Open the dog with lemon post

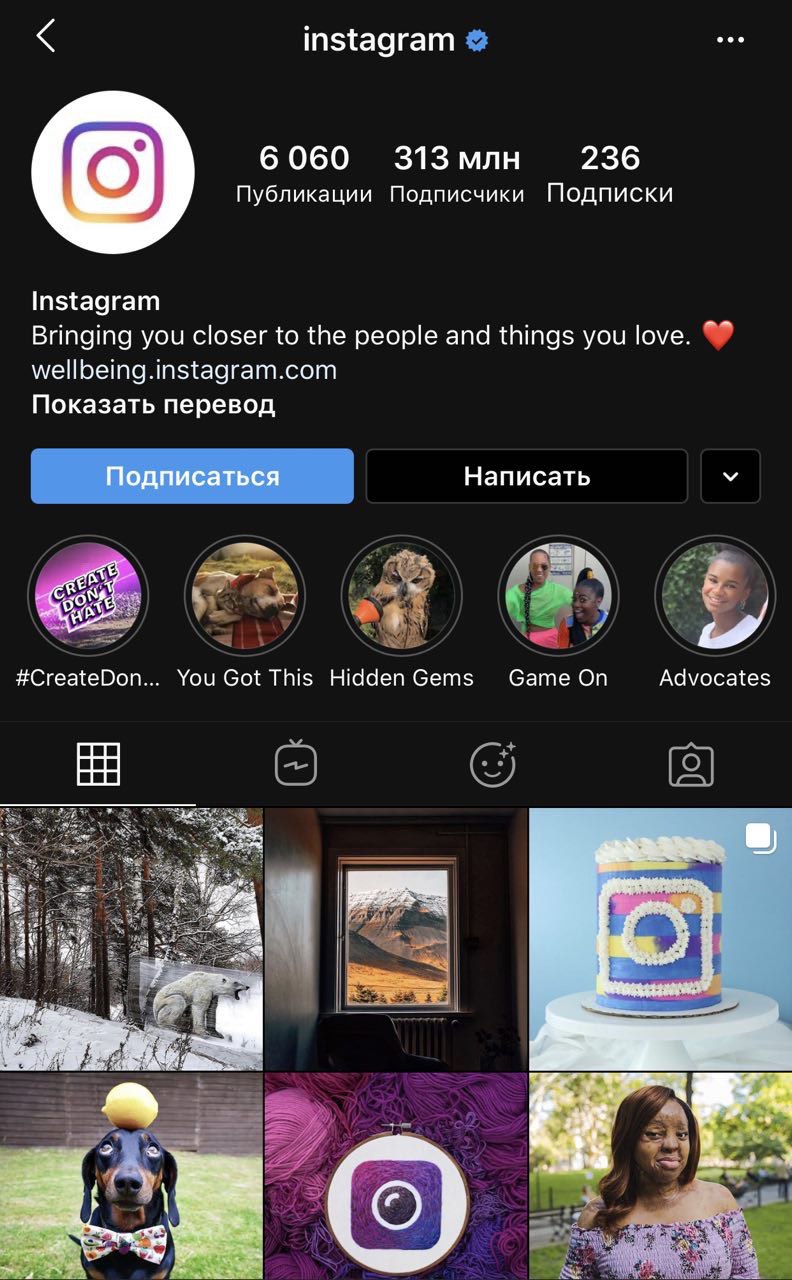click(x=131, y=1176)
